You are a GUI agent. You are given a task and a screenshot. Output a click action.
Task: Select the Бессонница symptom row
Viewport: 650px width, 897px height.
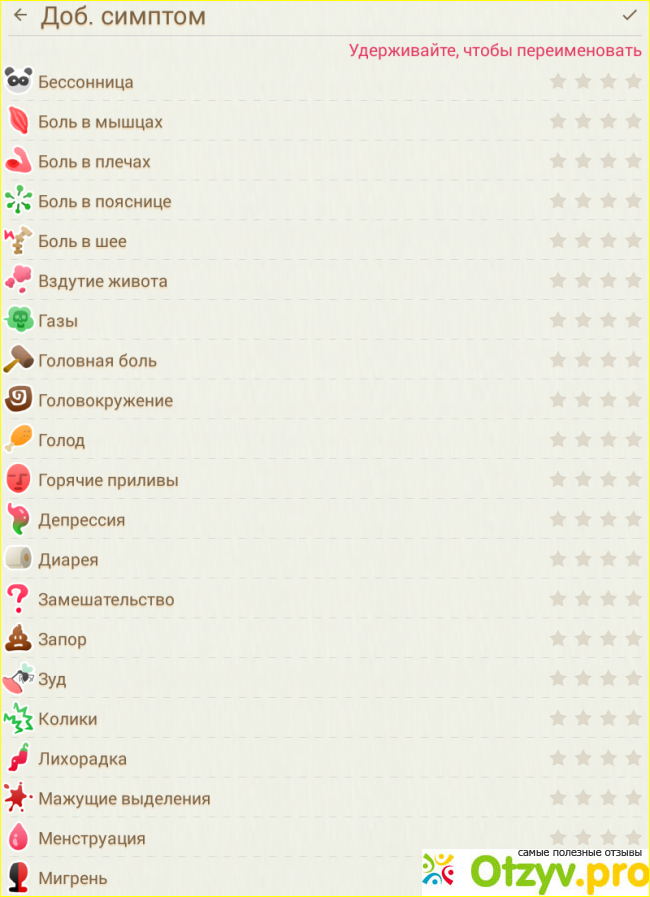pos(86,82)
